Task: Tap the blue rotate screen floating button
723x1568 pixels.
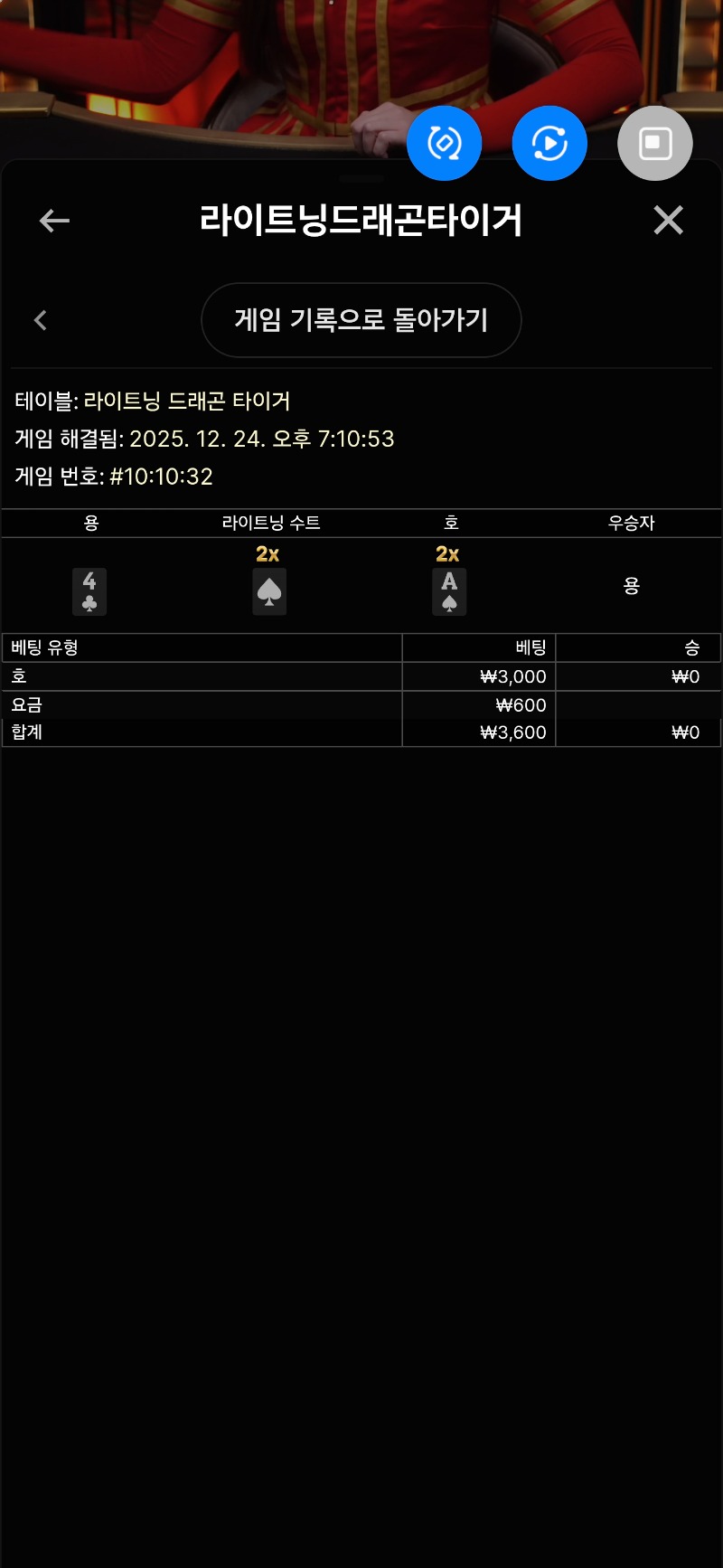Action: [444, 143]
